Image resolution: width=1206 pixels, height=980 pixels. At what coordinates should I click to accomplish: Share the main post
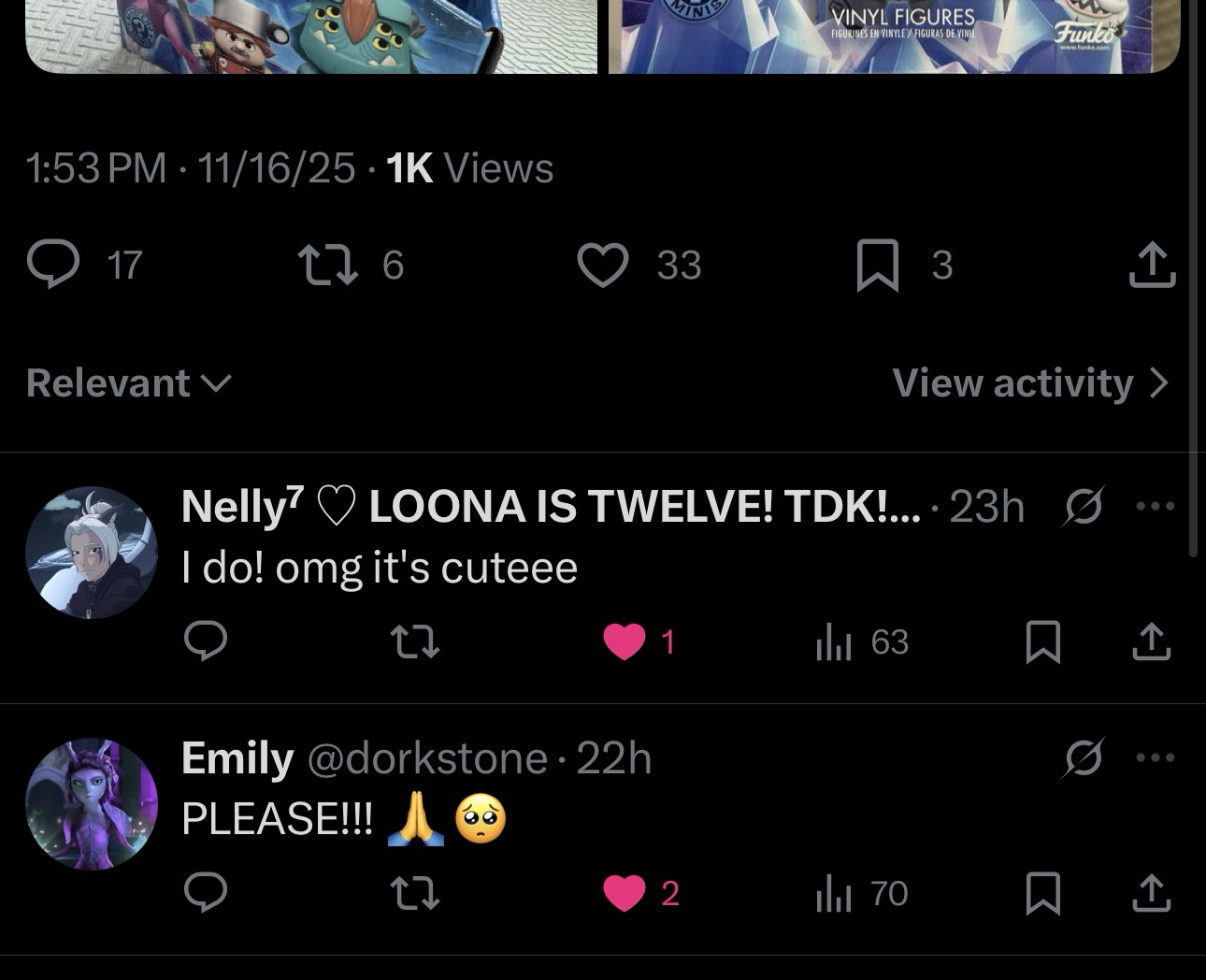click(x=1152, y=265)
